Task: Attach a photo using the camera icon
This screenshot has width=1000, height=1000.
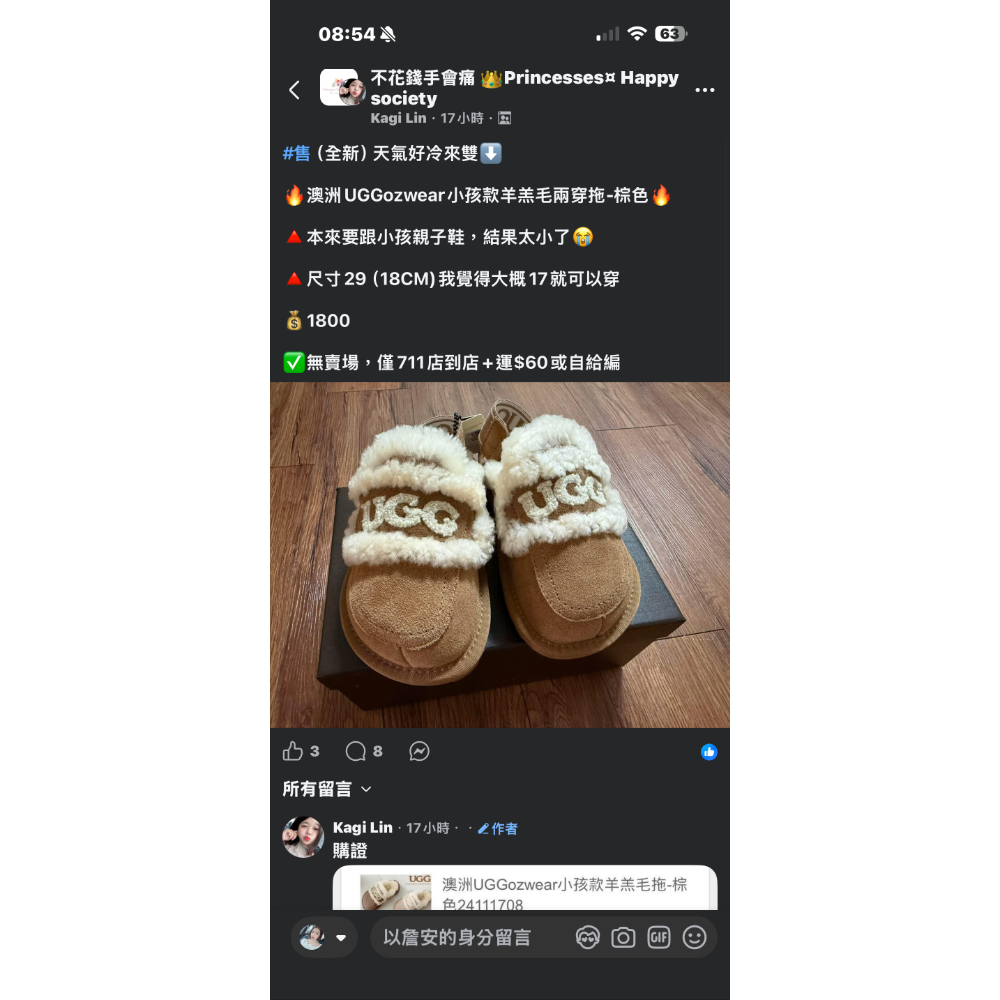Action: tap(623, 937)
